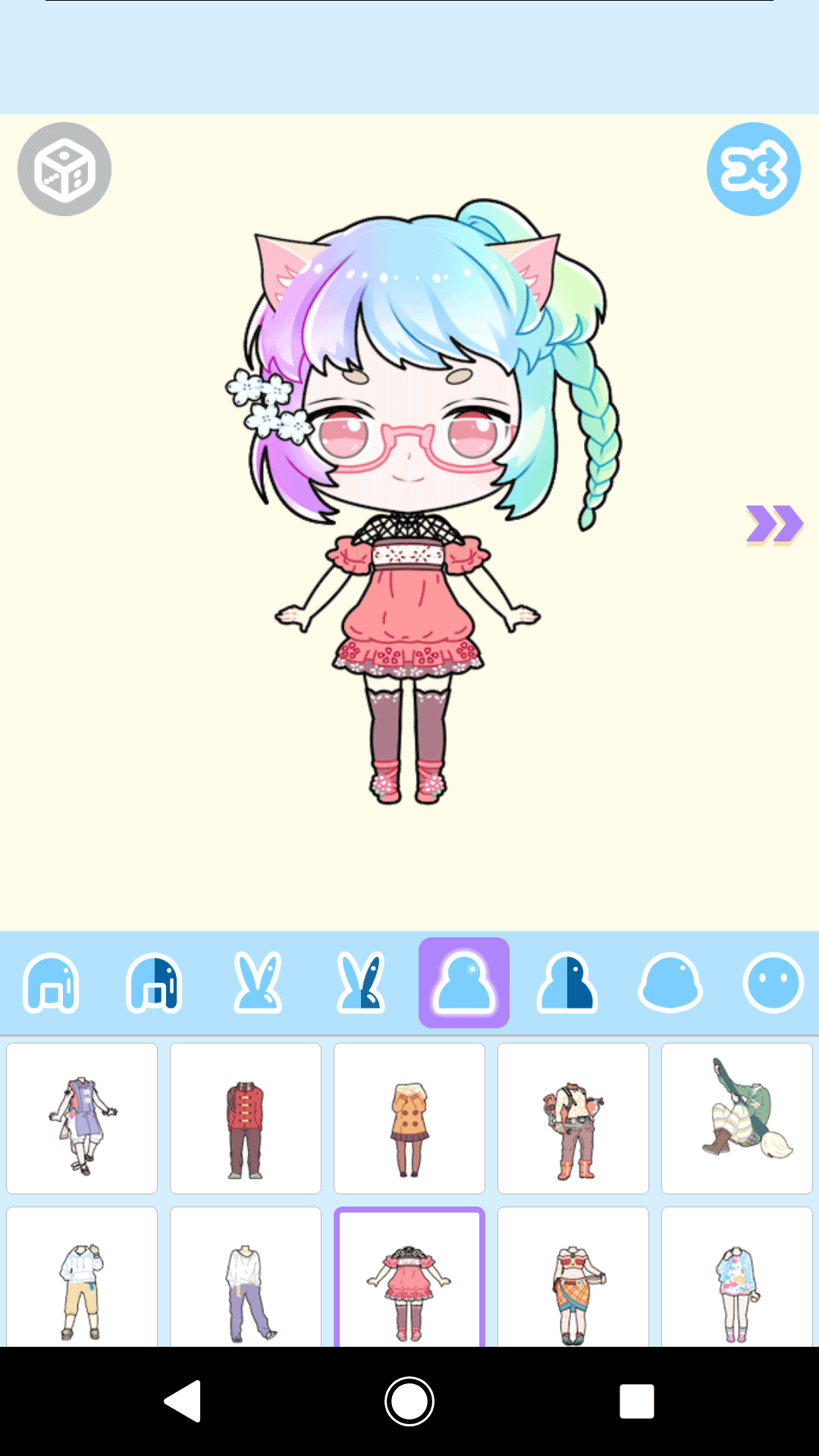Viewport: 819px width, 1456px height.
Task: Tap the dice randomize button
Action: pos(64,169)
